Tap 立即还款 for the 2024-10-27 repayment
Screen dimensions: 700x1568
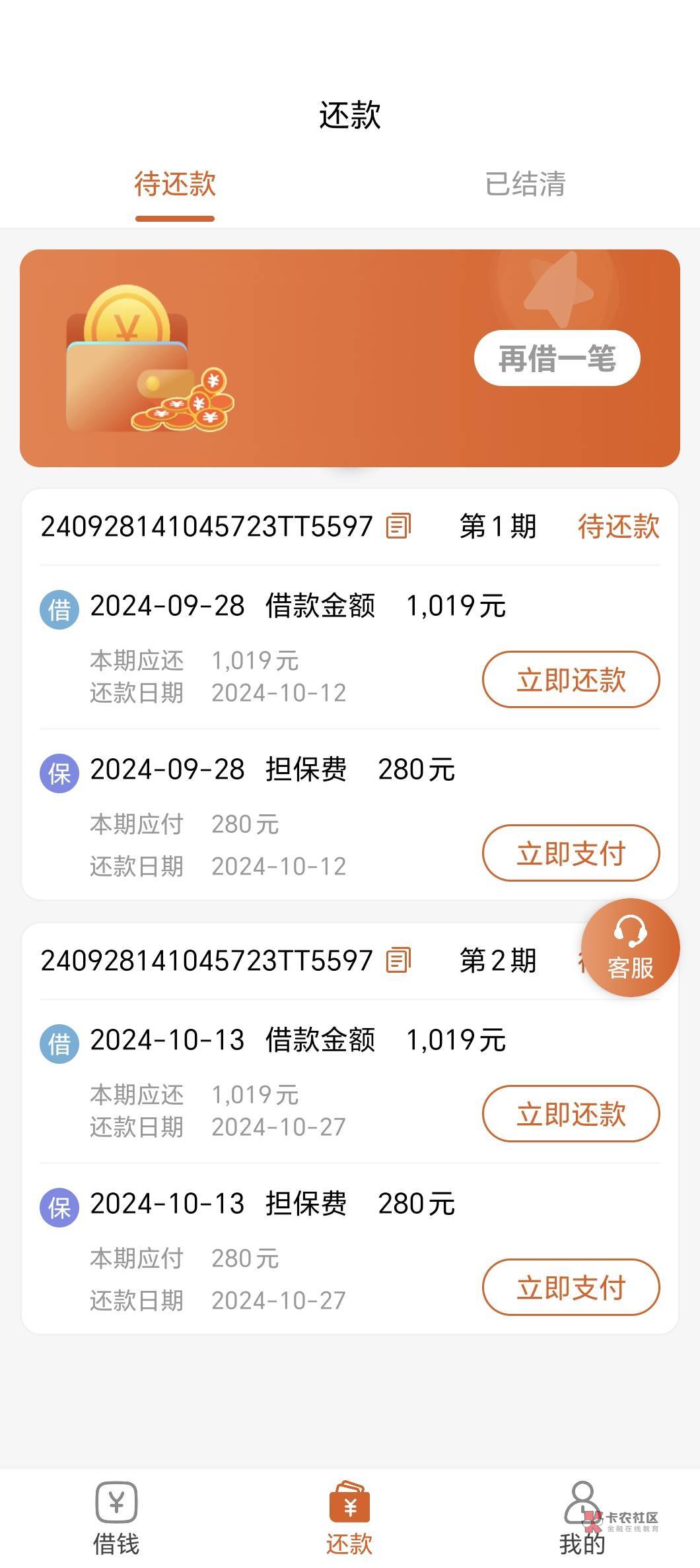click(x=571, y=1113)
